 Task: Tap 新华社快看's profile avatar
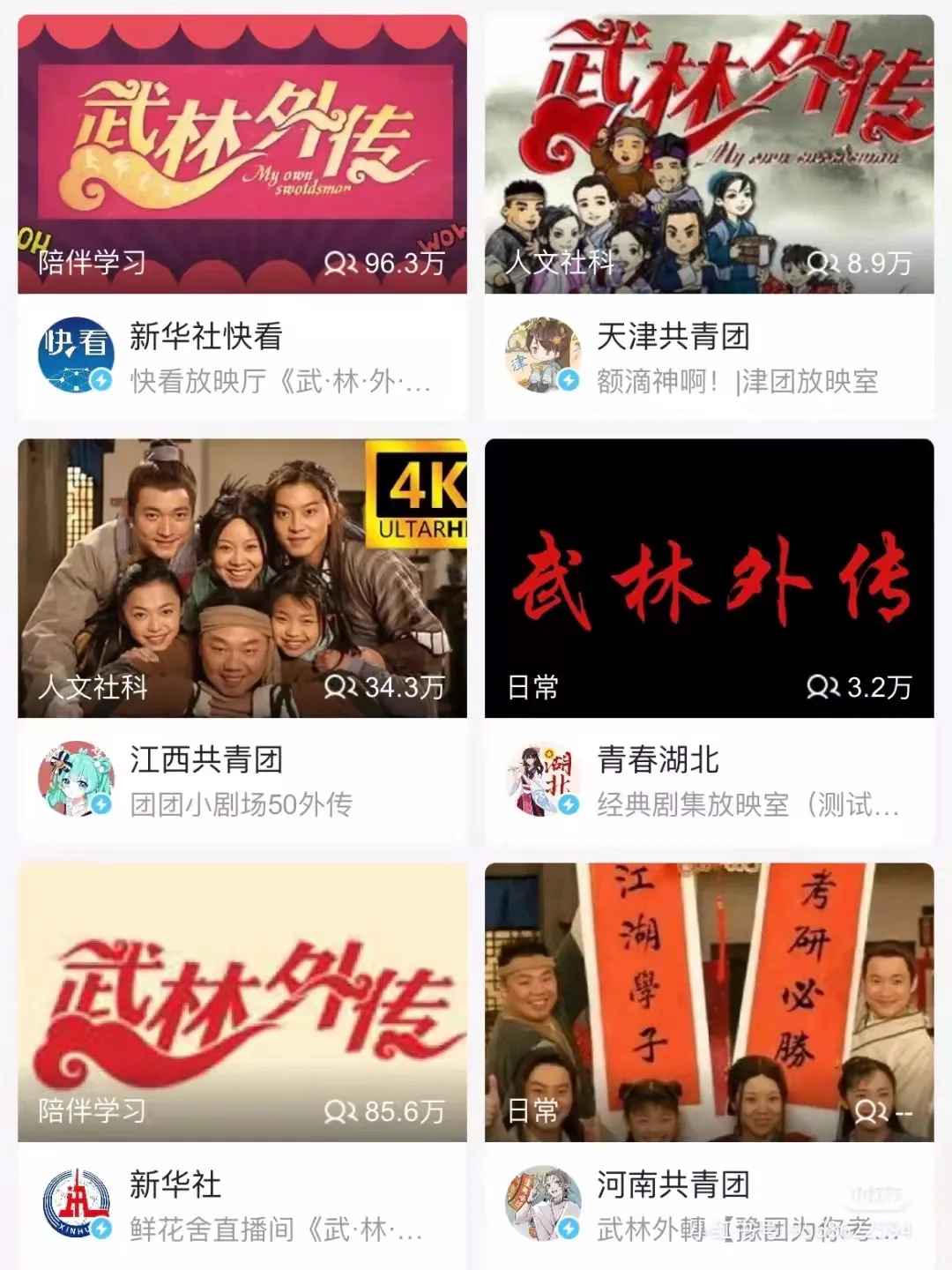pos(76,355)
